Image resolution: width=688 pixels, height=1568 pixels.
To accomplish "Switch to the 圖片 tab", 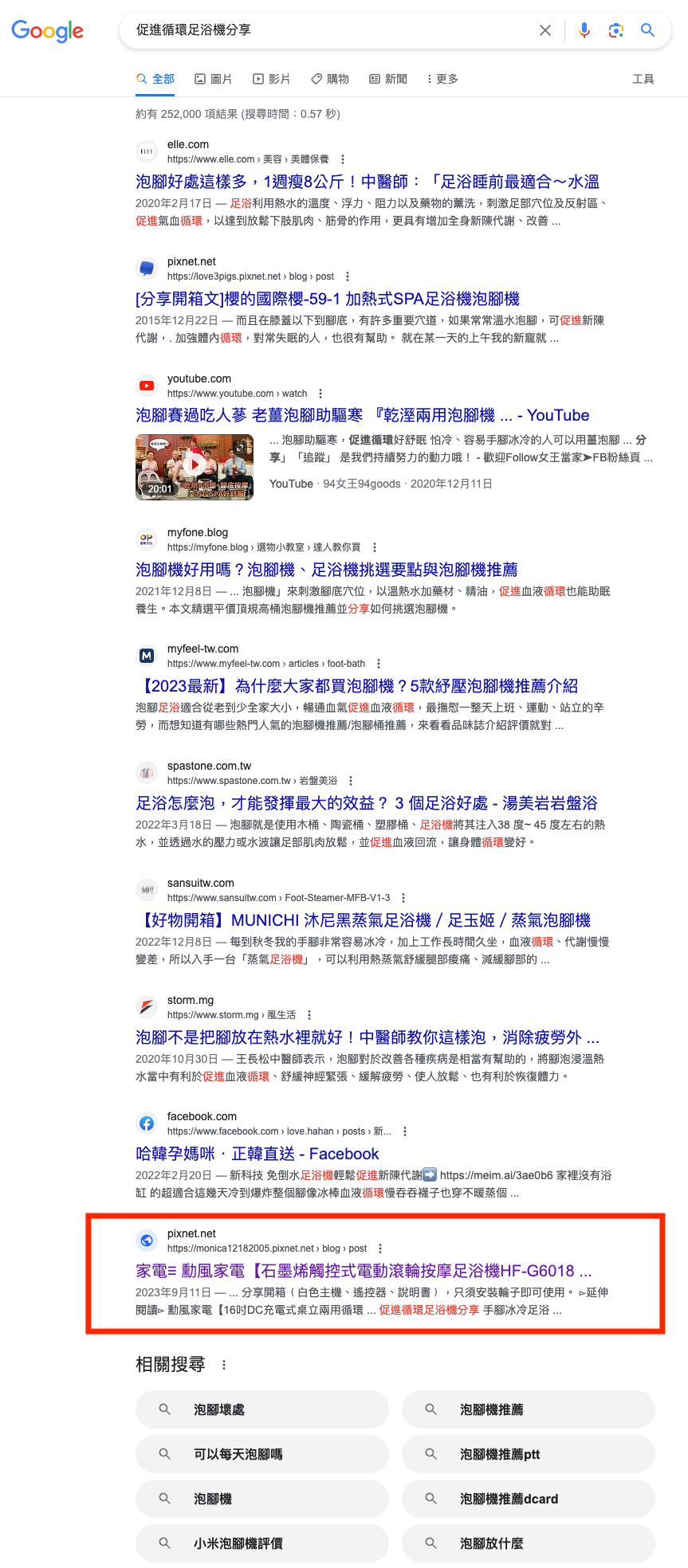I will coord(214,79).
